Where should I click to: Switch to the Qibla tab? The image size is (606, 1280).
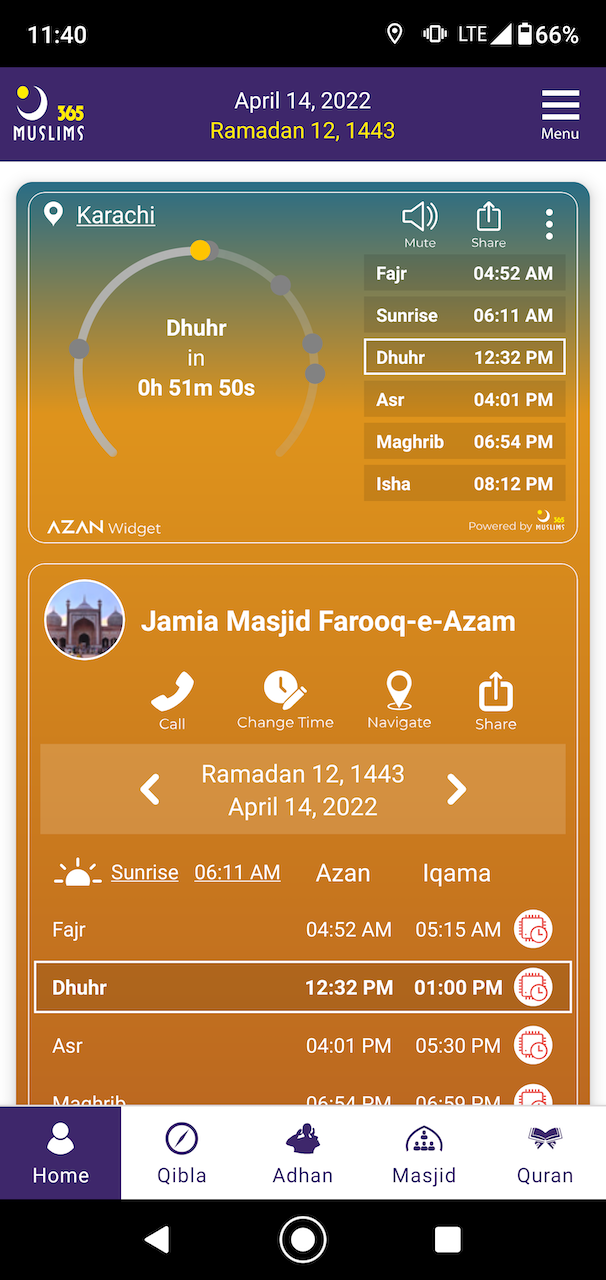182,1153
